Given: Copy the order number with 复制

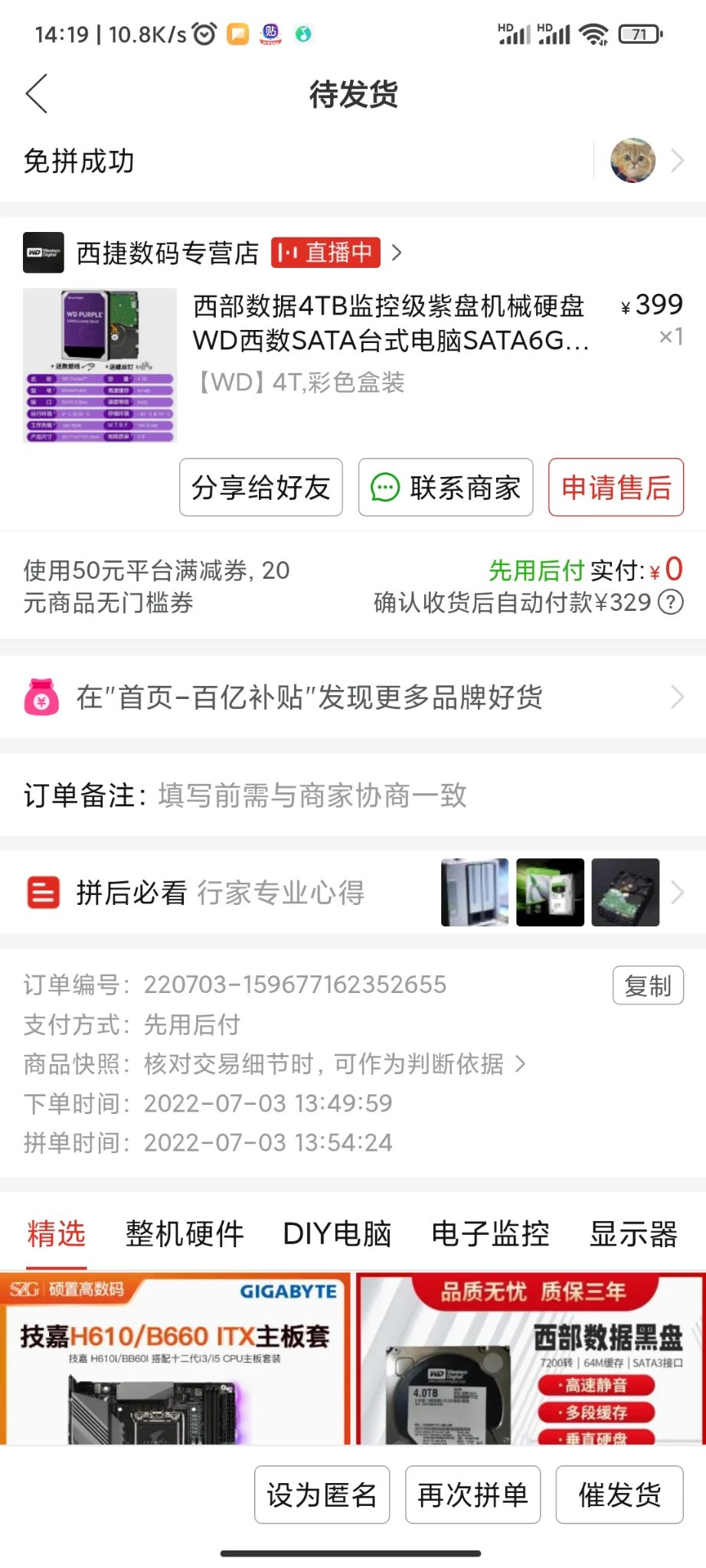Looking at the screenshot, I should point(648,985).
